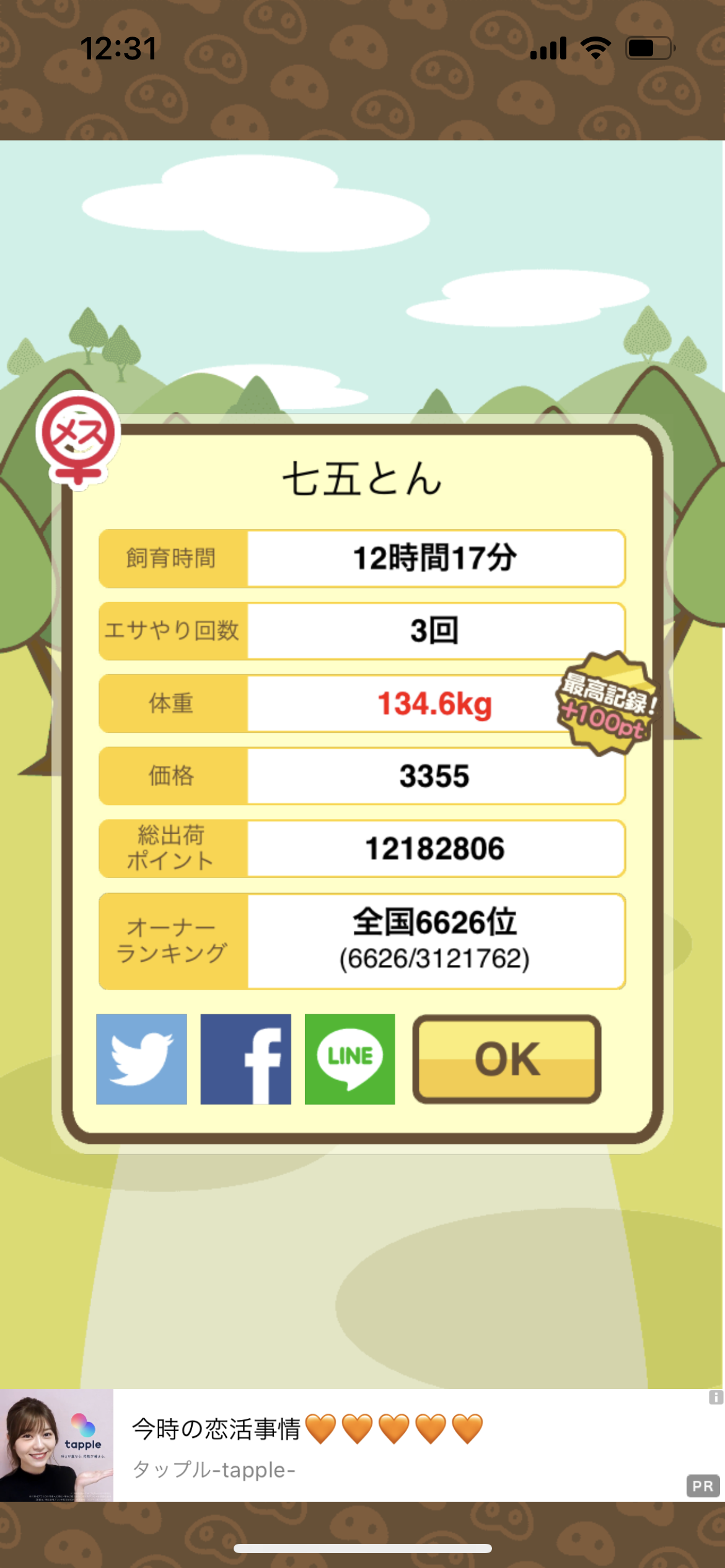The width and height of the screenshot is (725, 1568).
Task: Share the result via LINE
Action: click(349, 1058)
